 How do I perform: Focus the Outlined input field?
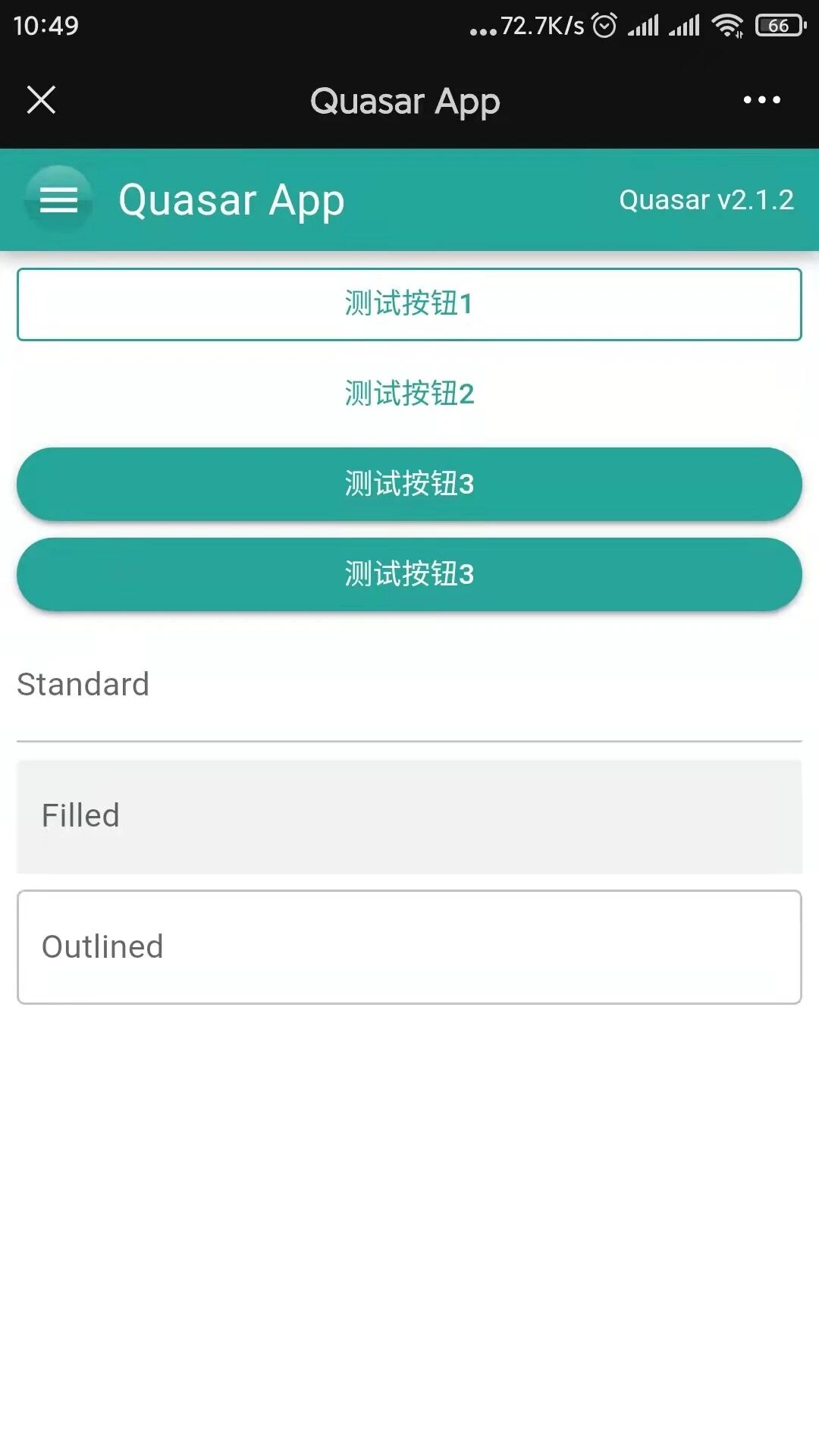pos(409,947)
